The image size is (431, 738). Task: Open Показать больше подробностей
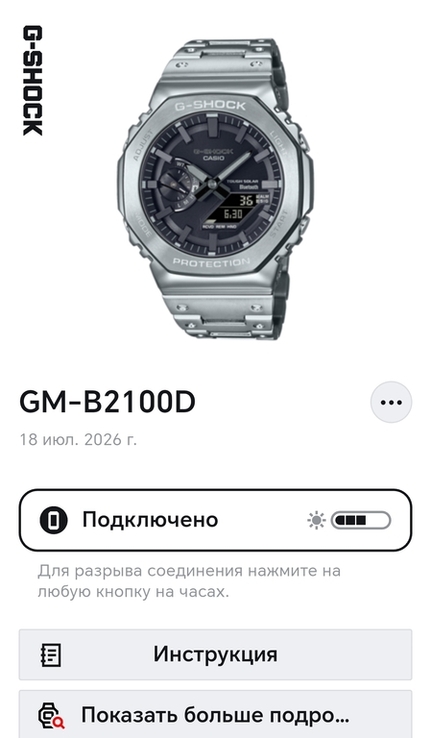pos(216,714)
